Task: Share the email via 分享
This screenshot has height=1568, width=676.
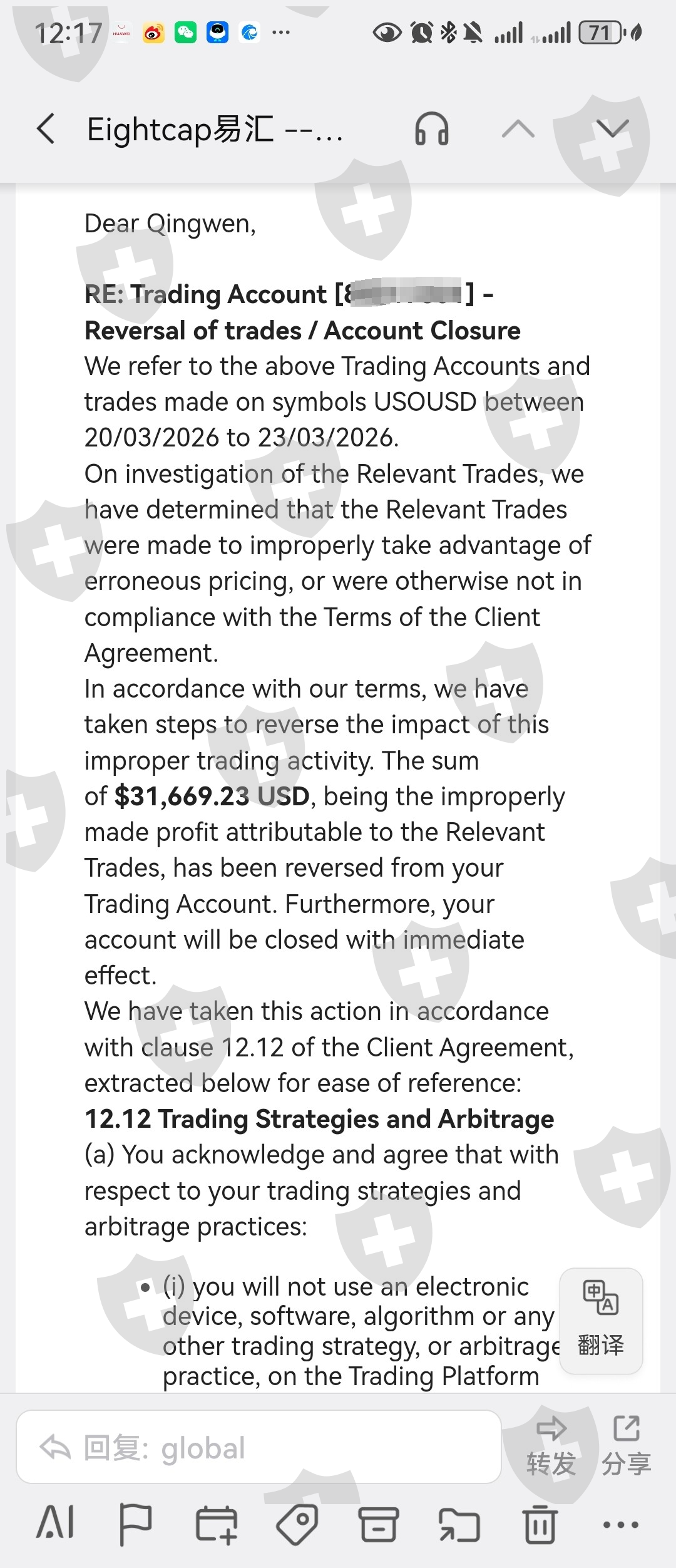Action: [x=627, y=1447]
